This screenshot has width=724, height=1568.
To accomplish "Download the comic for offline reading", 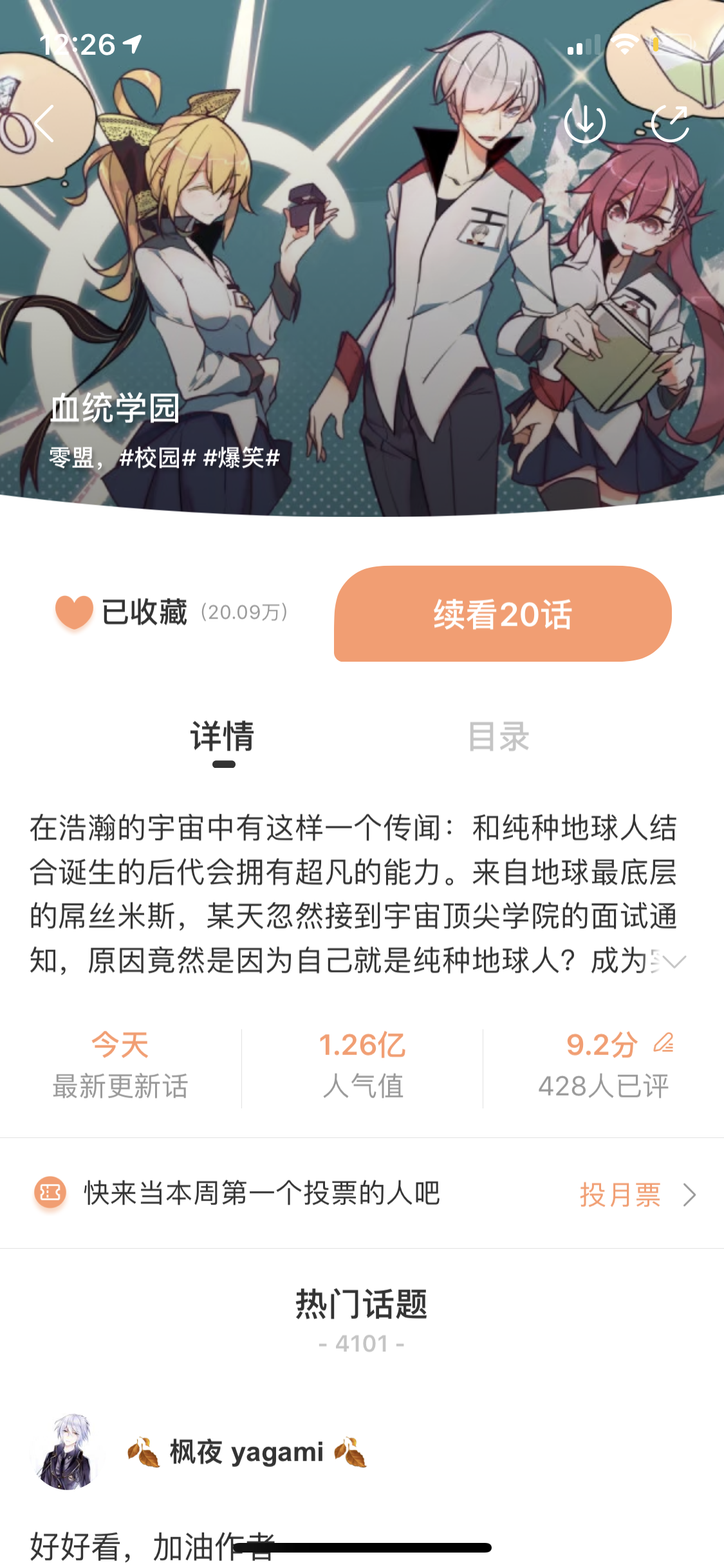I will click(x=584, y=123).
